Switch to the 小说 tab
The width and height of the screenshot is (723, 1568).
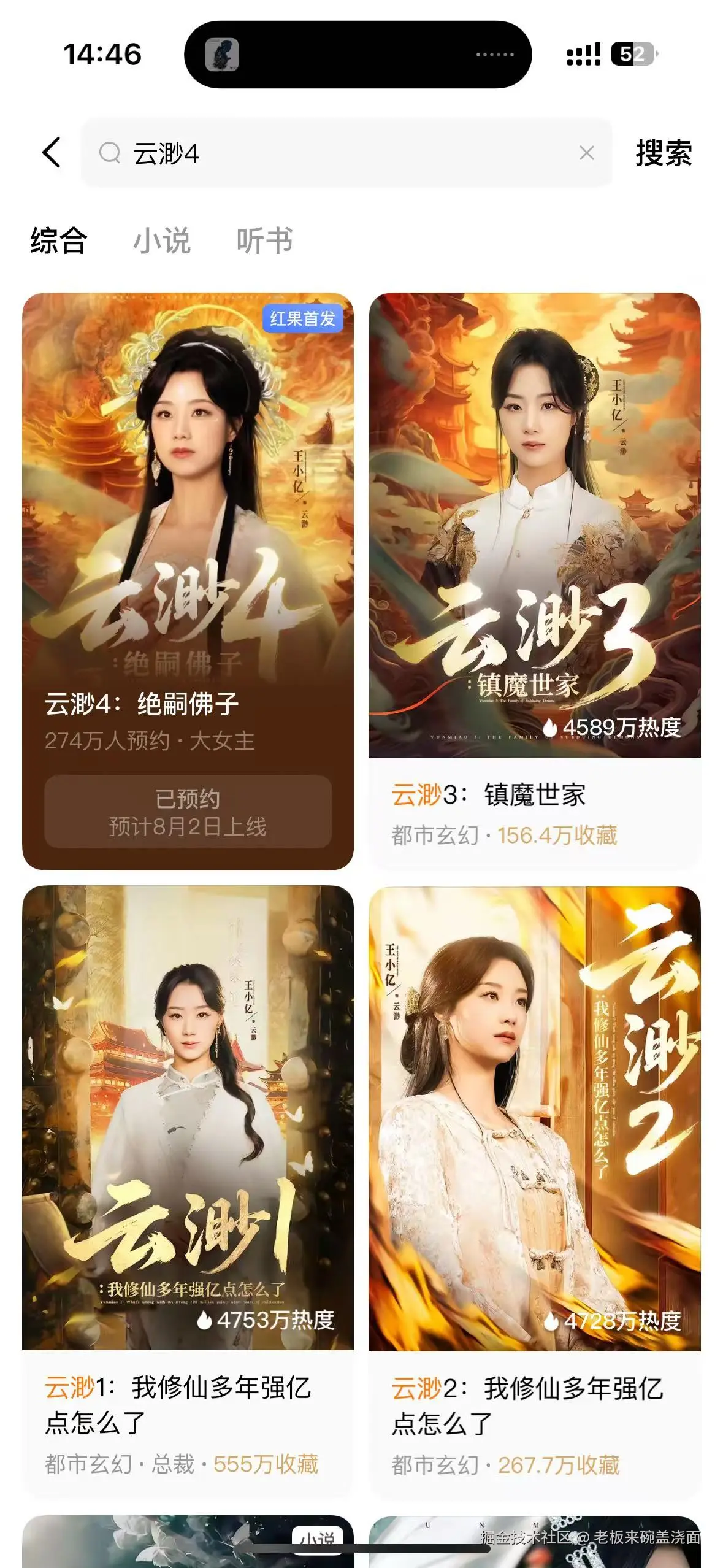pos(163,241)
